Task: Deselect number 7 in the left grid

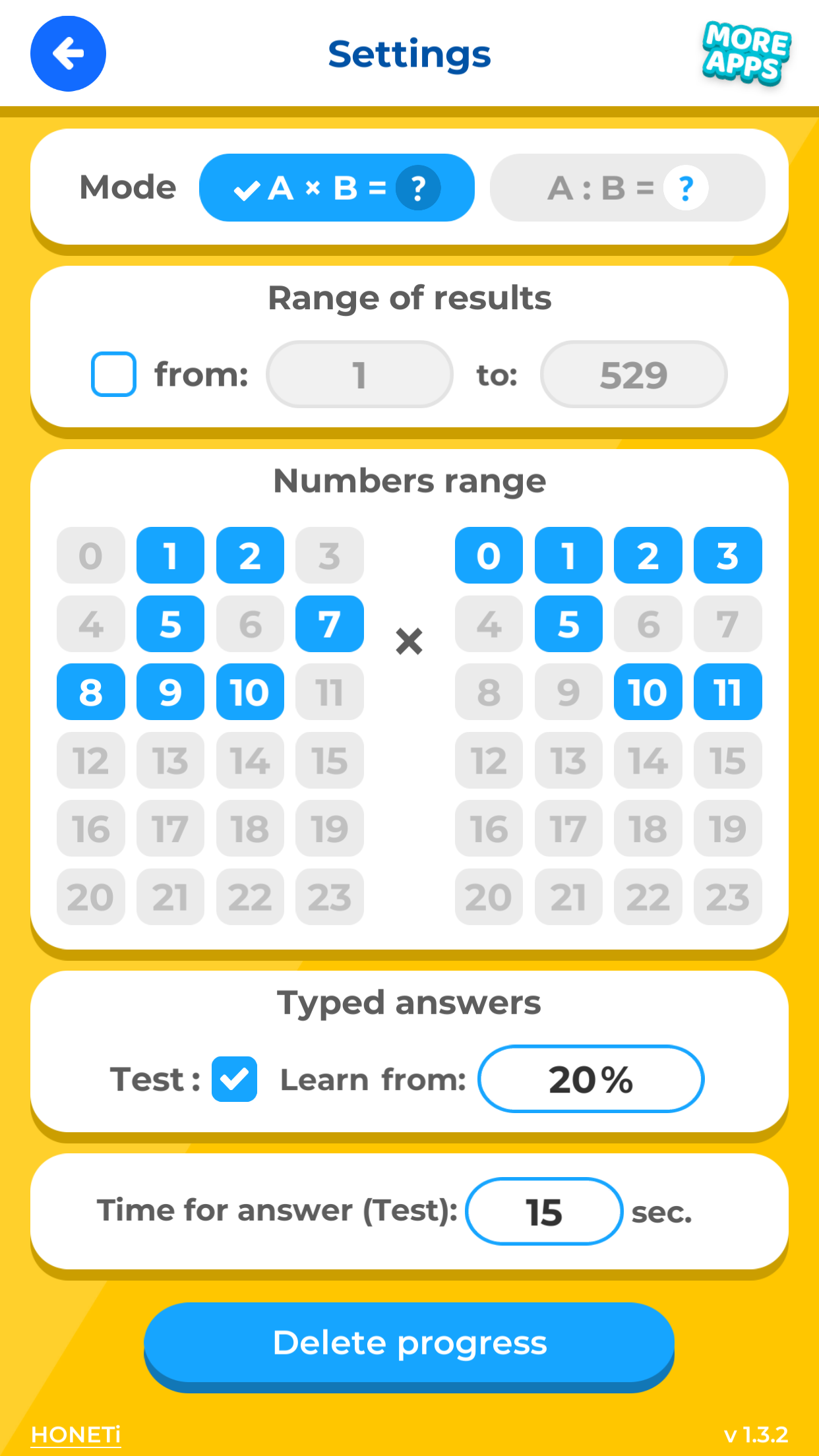Action: (329, 624)
